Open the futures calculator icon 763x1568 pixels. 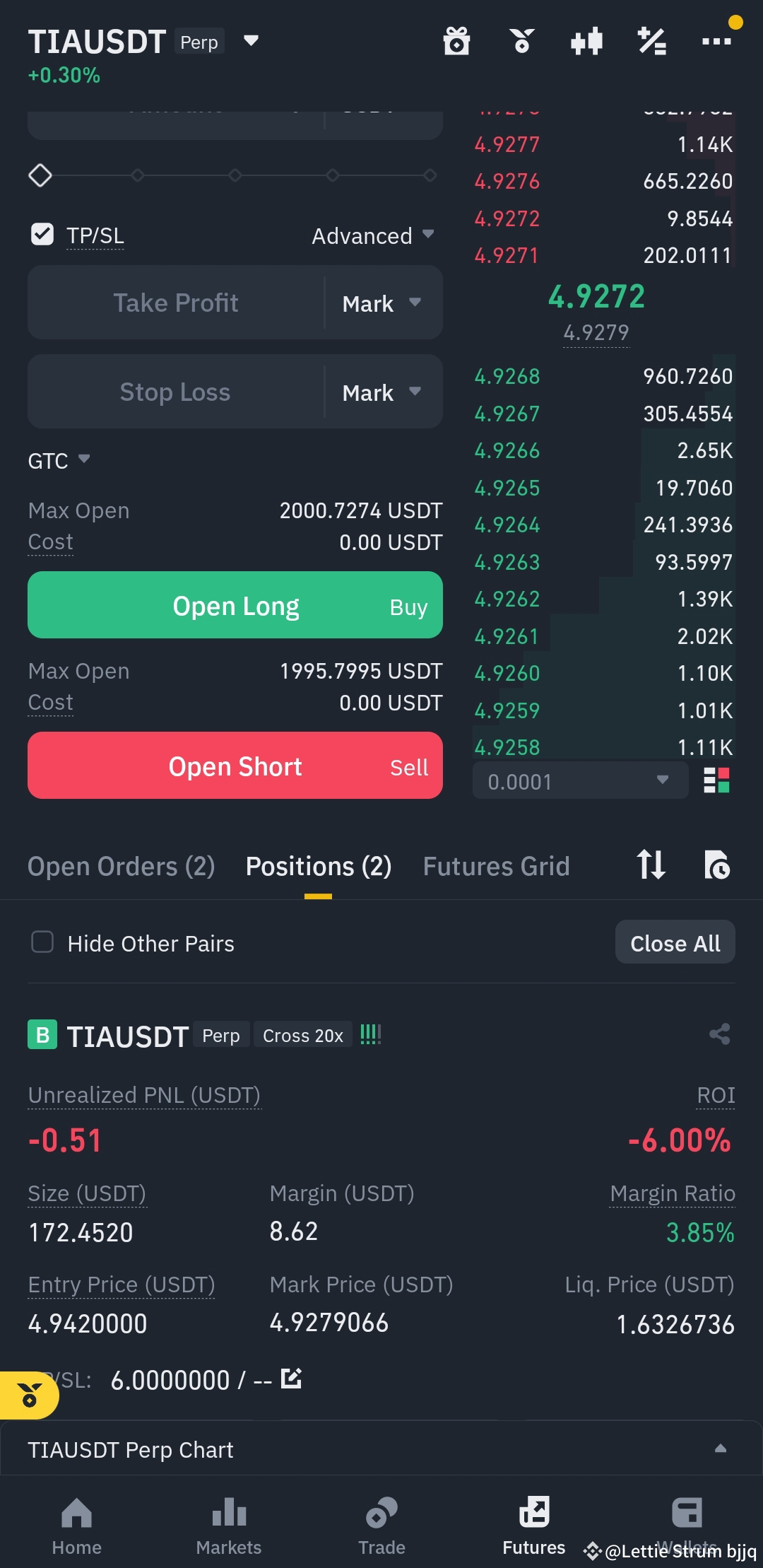click(x=652, y=40)
